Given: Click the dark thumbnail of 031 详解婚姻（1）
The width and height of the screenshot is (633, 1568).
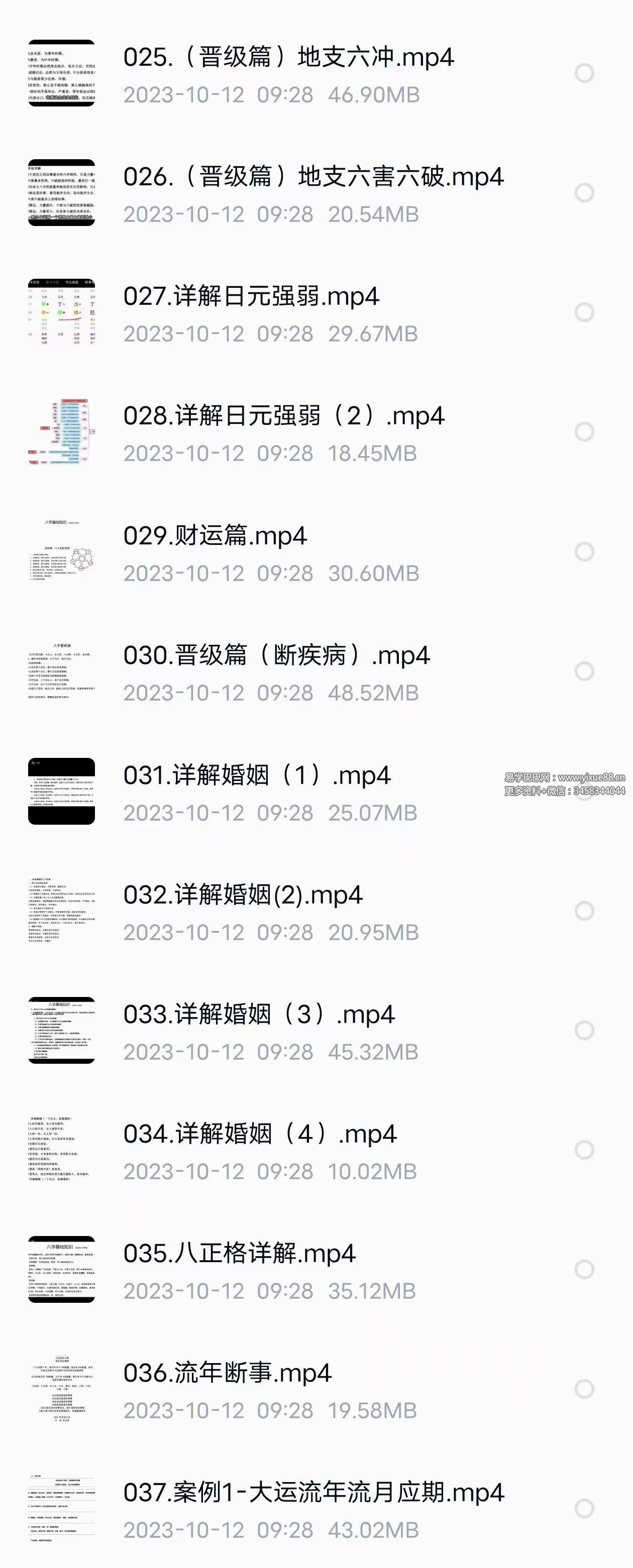Looking at the screenshot, I should click(61, 792).
